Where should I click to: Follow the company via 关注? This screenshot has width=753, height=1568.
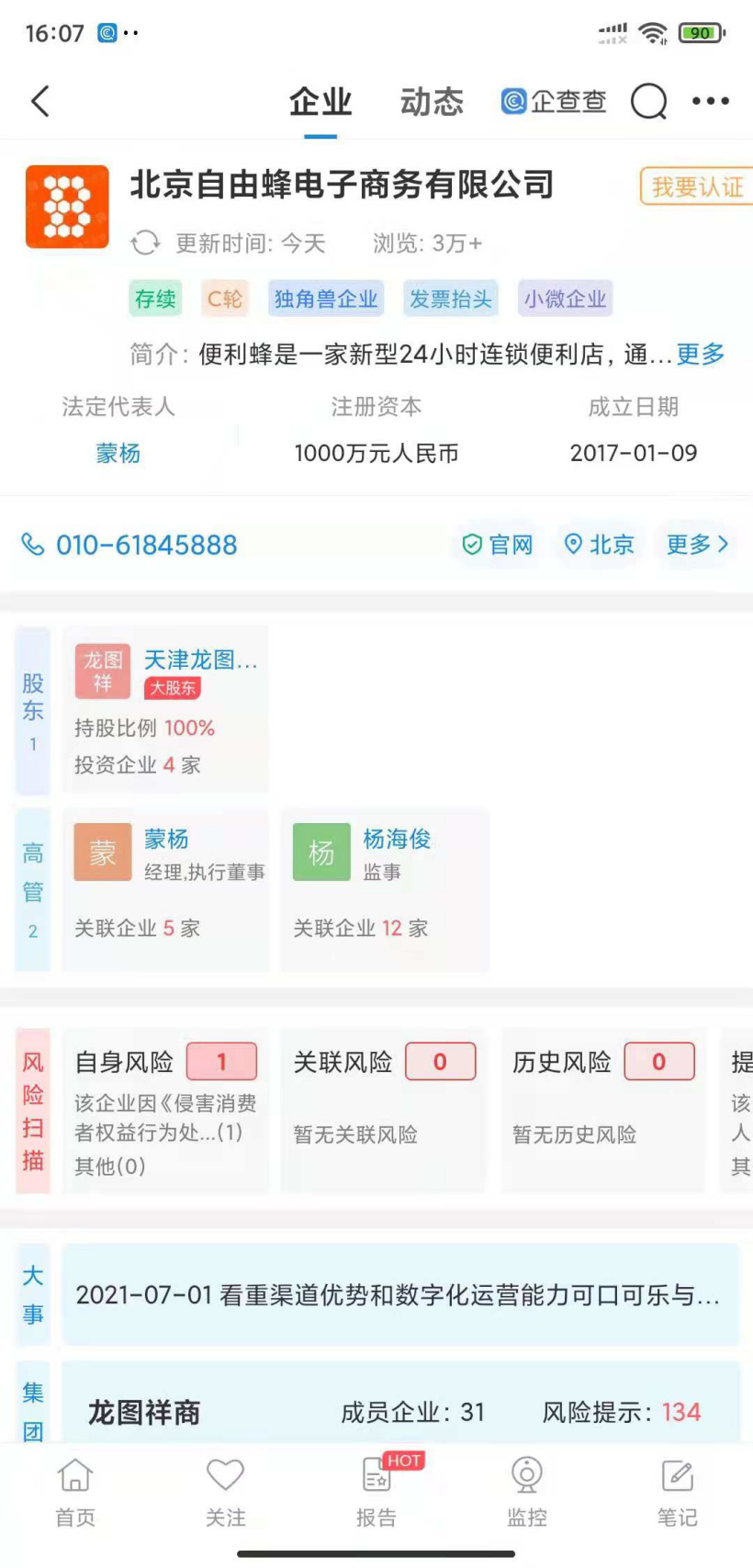(225, 1493)
